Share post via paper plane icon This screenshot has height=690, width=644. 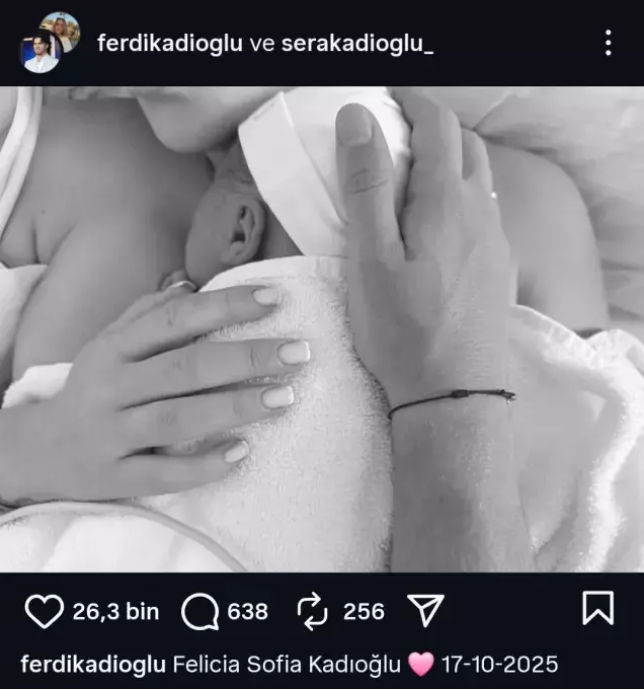point(425,611)
